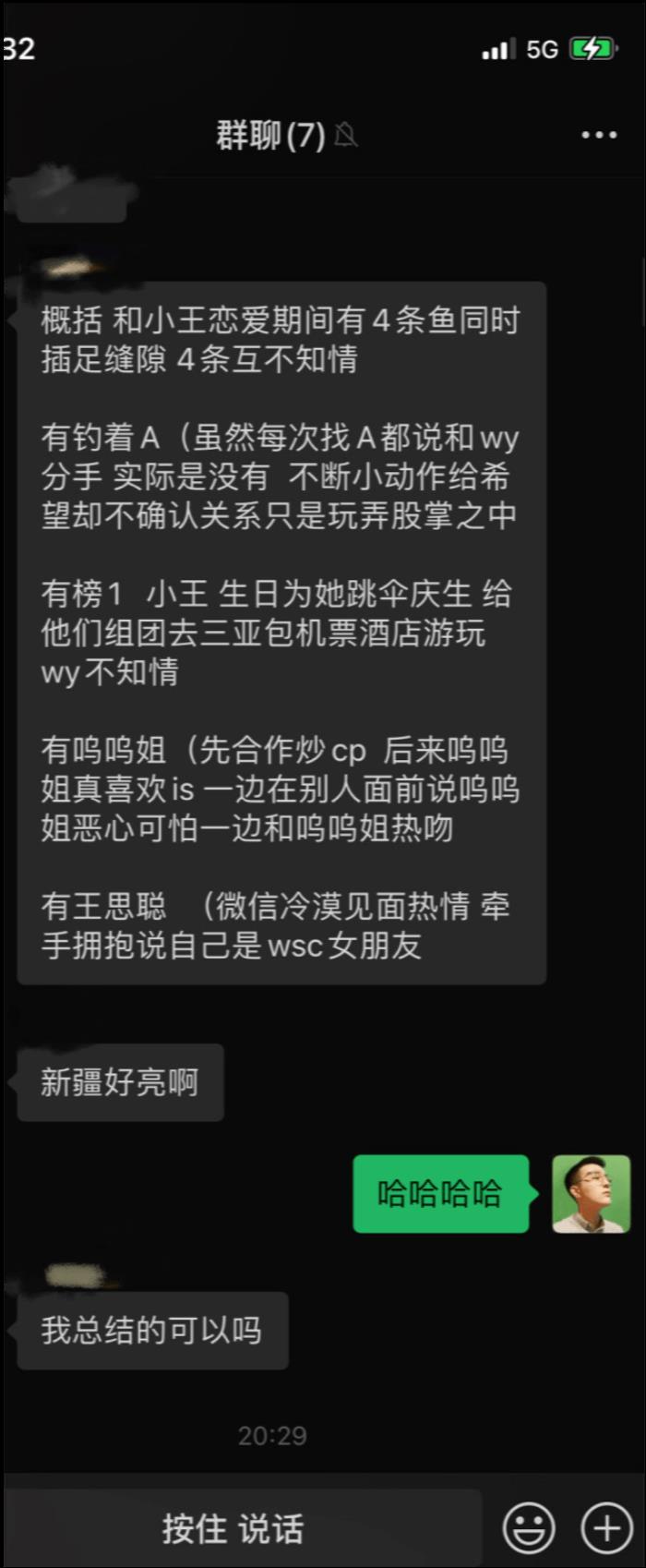Tap the 按住 说话 voice button
Screen dimensions: 646x1568
pos(233,1528)
